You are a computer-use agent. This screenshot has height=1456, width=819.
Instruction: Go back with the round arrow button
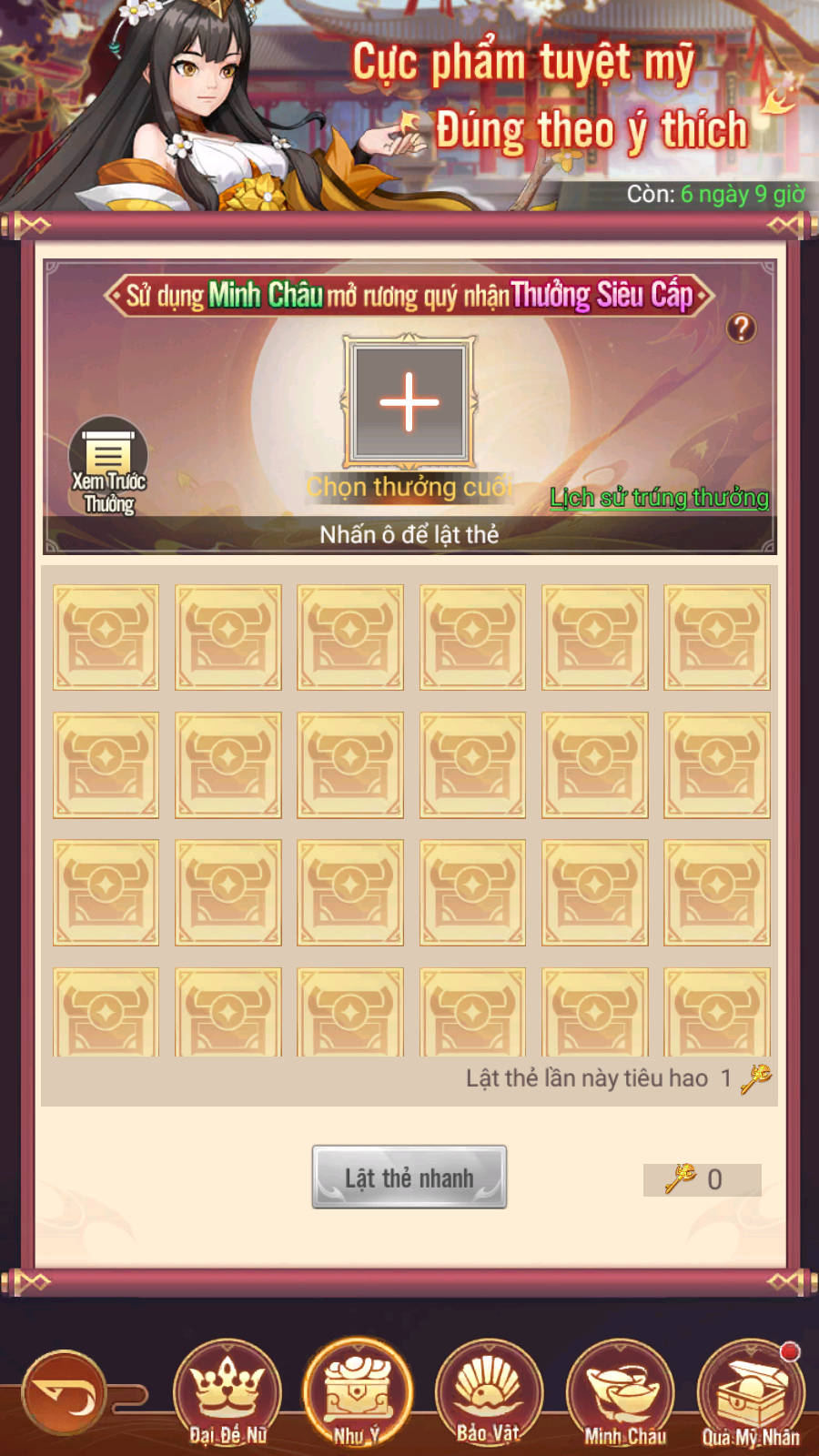(x=65, y=1393)
